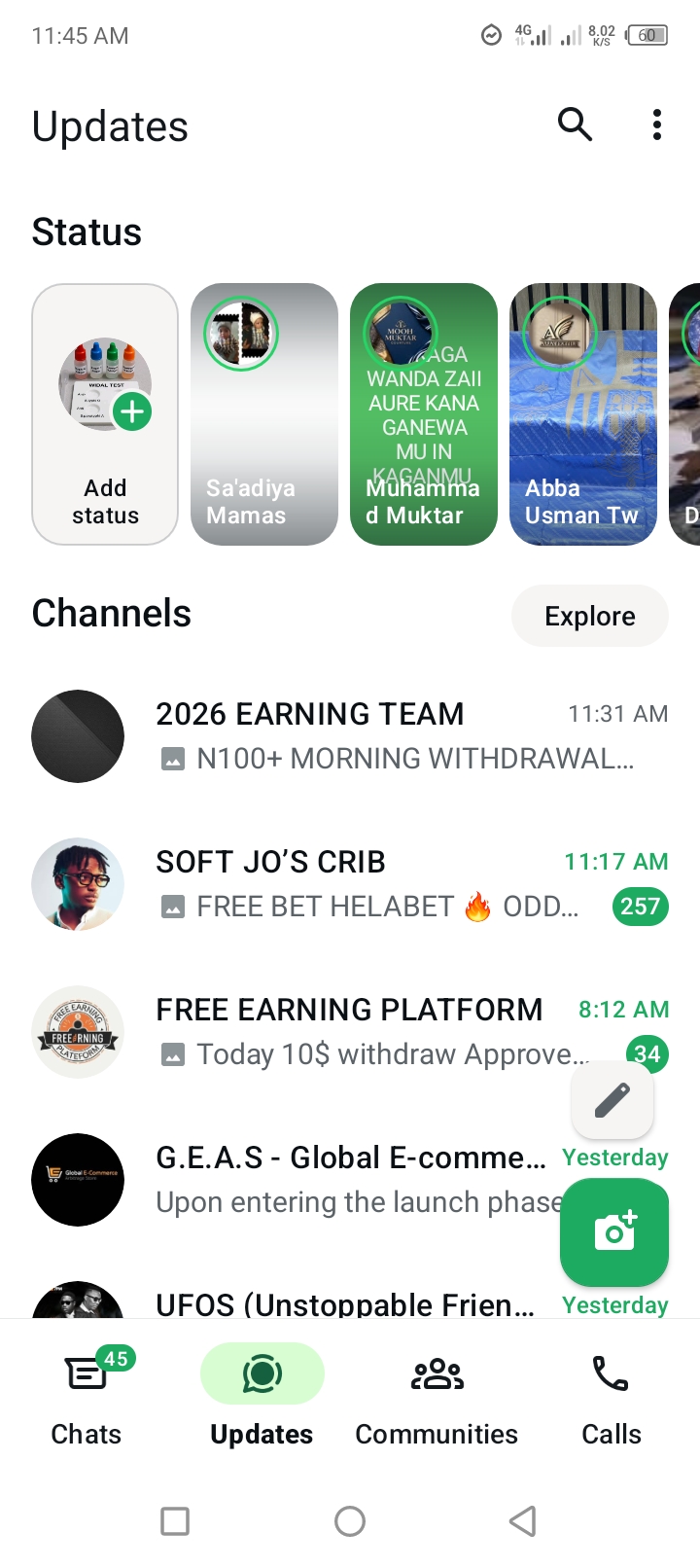The image size is (700, 1568).
Task: Go back using the system back button
Action: 523,1520
